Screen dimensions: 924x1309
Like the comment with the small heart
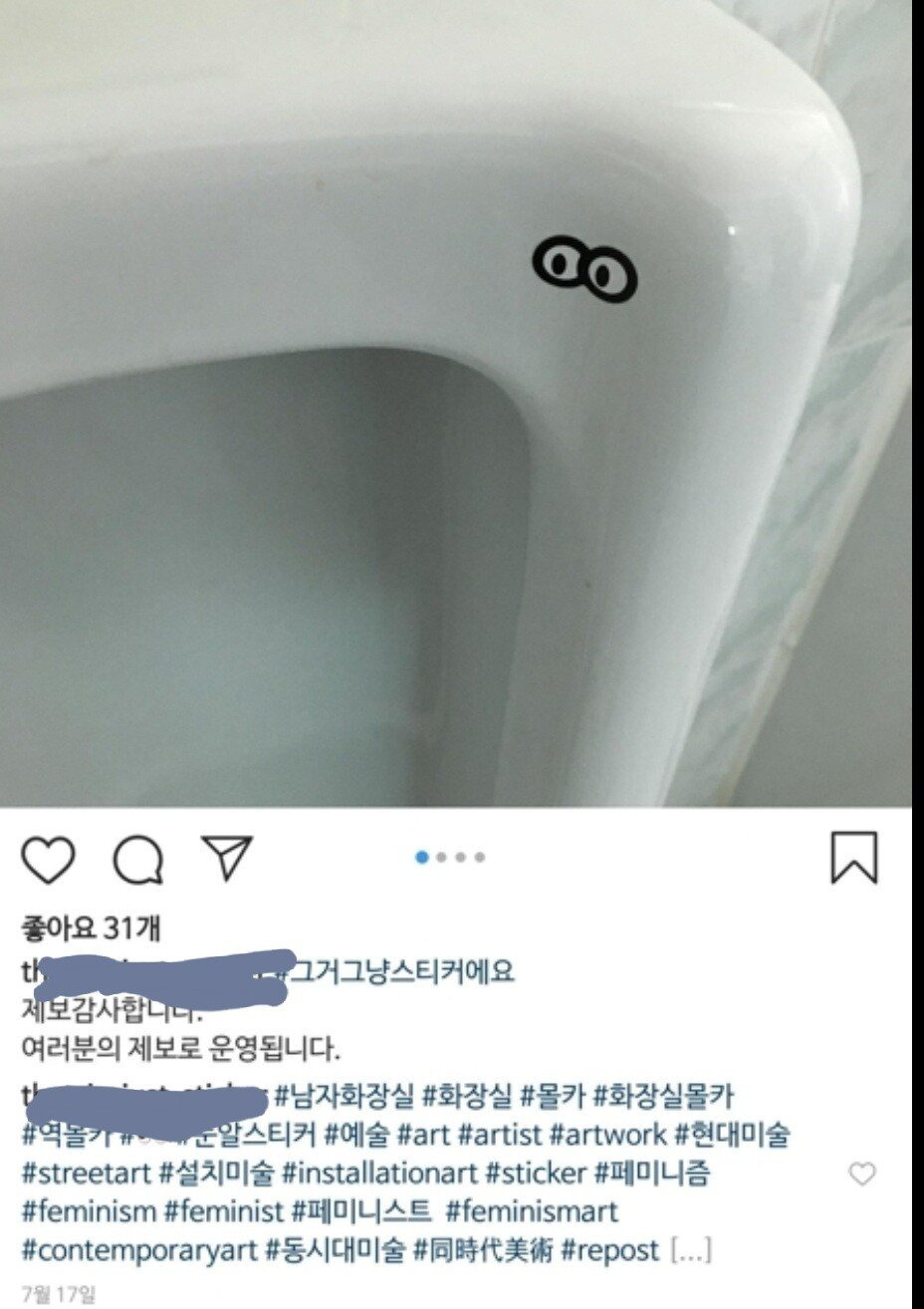click(x=861, y=1174)
